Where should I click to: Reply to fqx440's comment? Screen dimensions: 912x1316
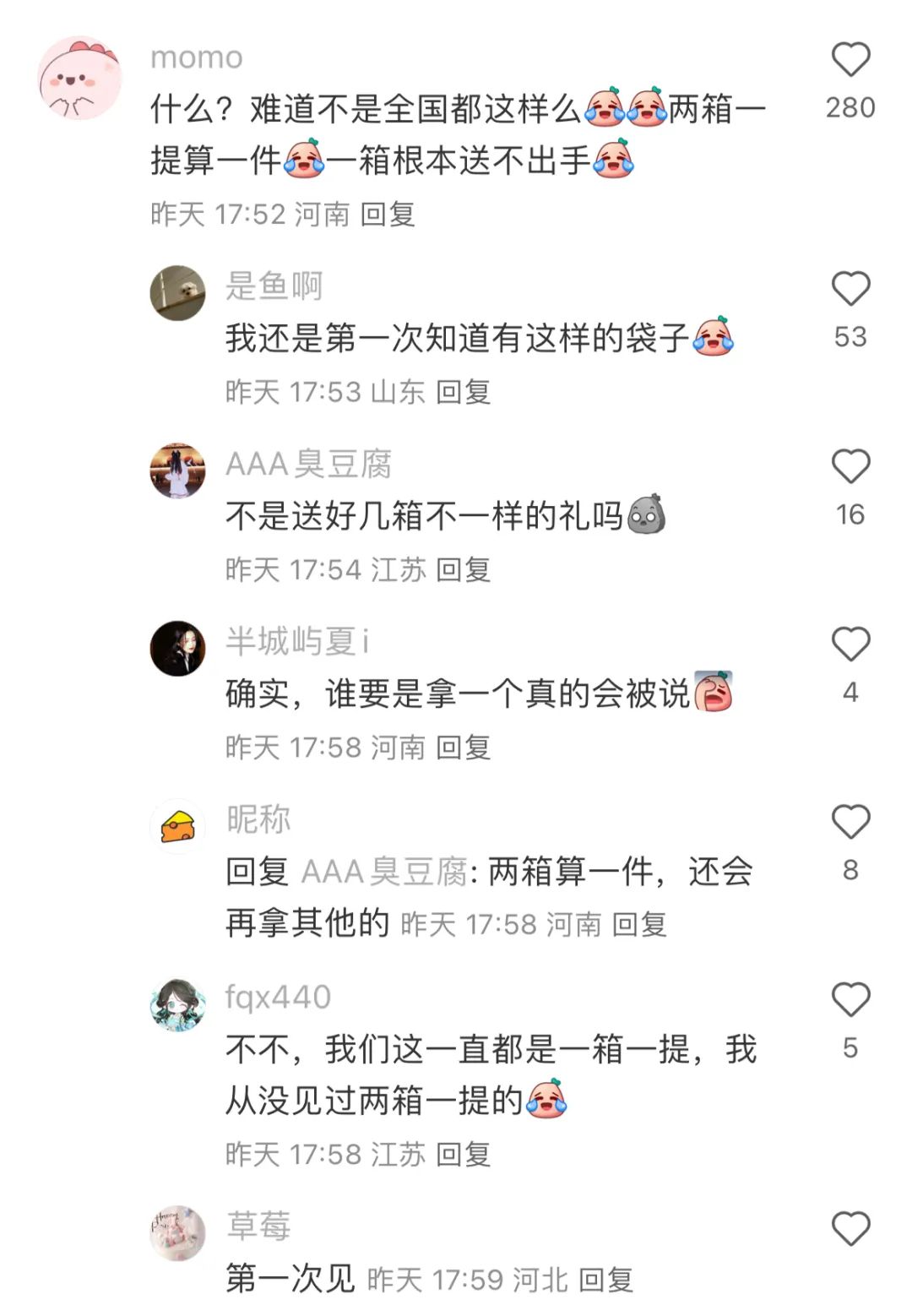click(x=463, y=1155)
